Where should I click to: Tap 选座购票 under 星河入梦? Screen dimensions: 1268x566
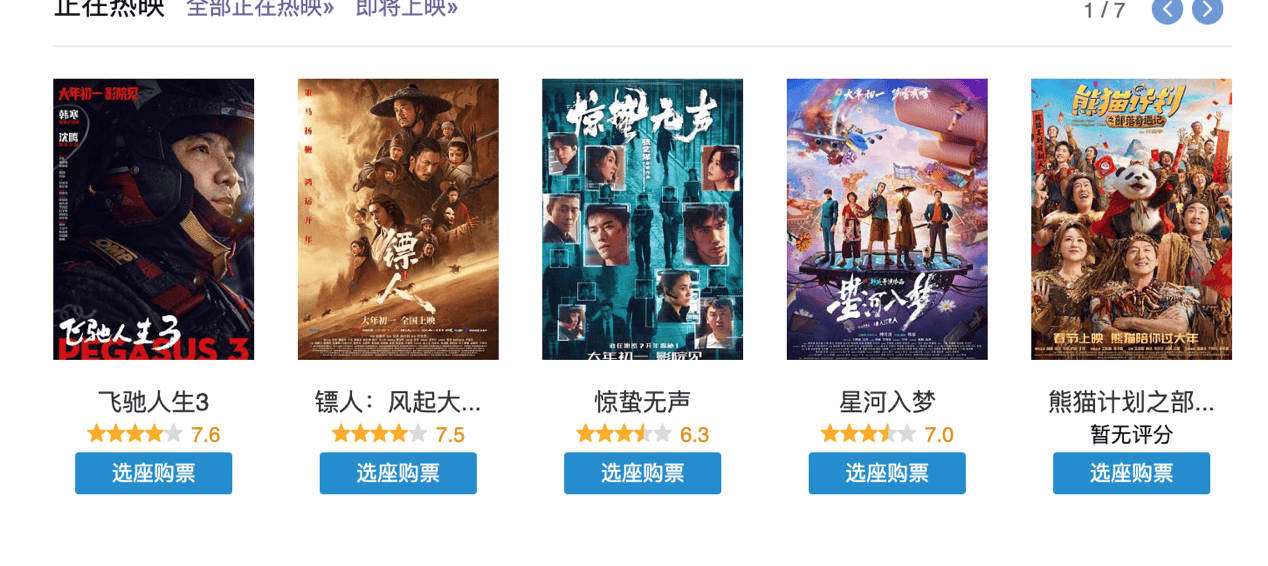click(x=887, y=473)
